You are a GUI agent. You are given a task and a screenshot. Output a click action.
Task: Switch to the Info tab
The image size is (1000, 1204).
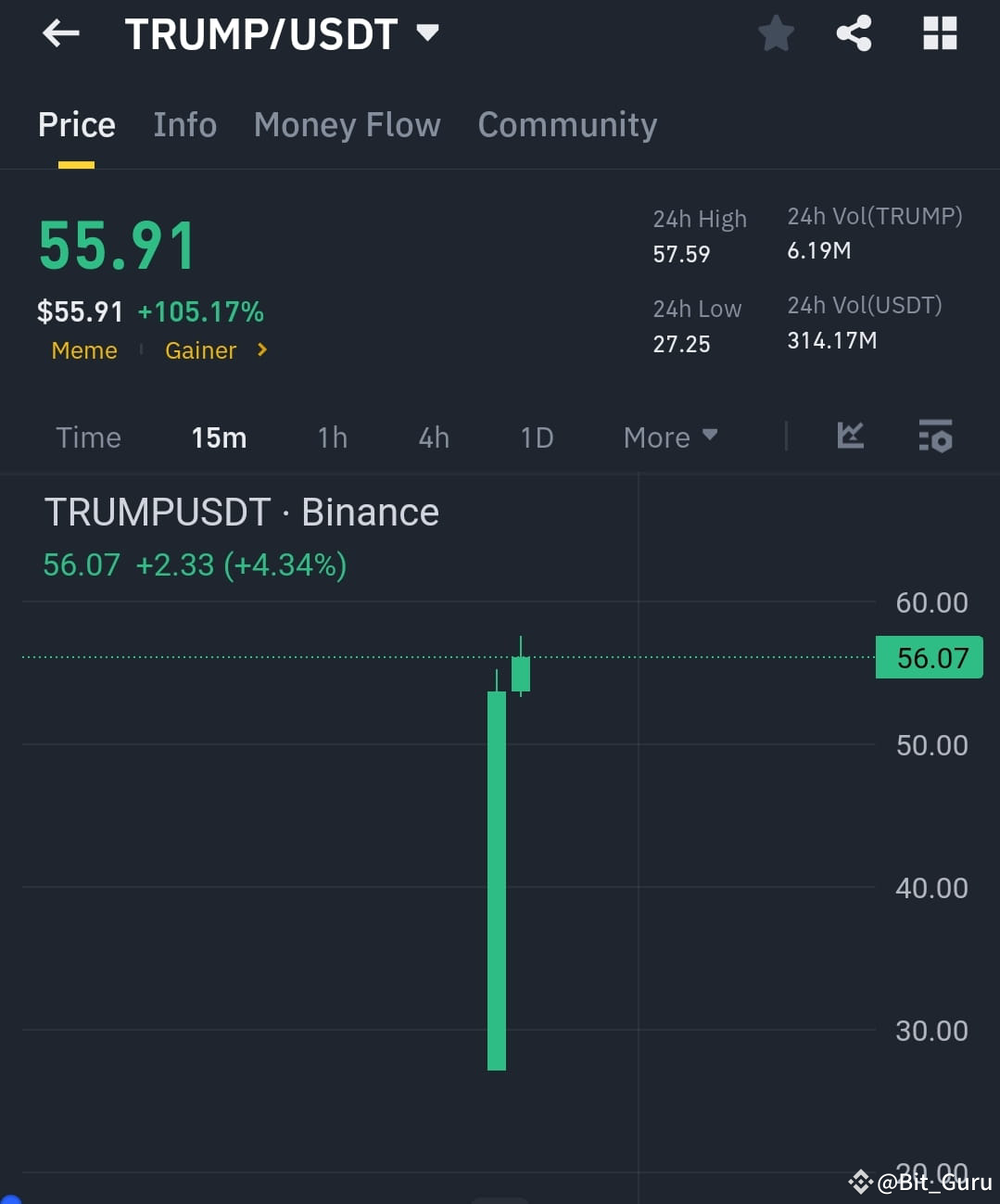(184, 124)
